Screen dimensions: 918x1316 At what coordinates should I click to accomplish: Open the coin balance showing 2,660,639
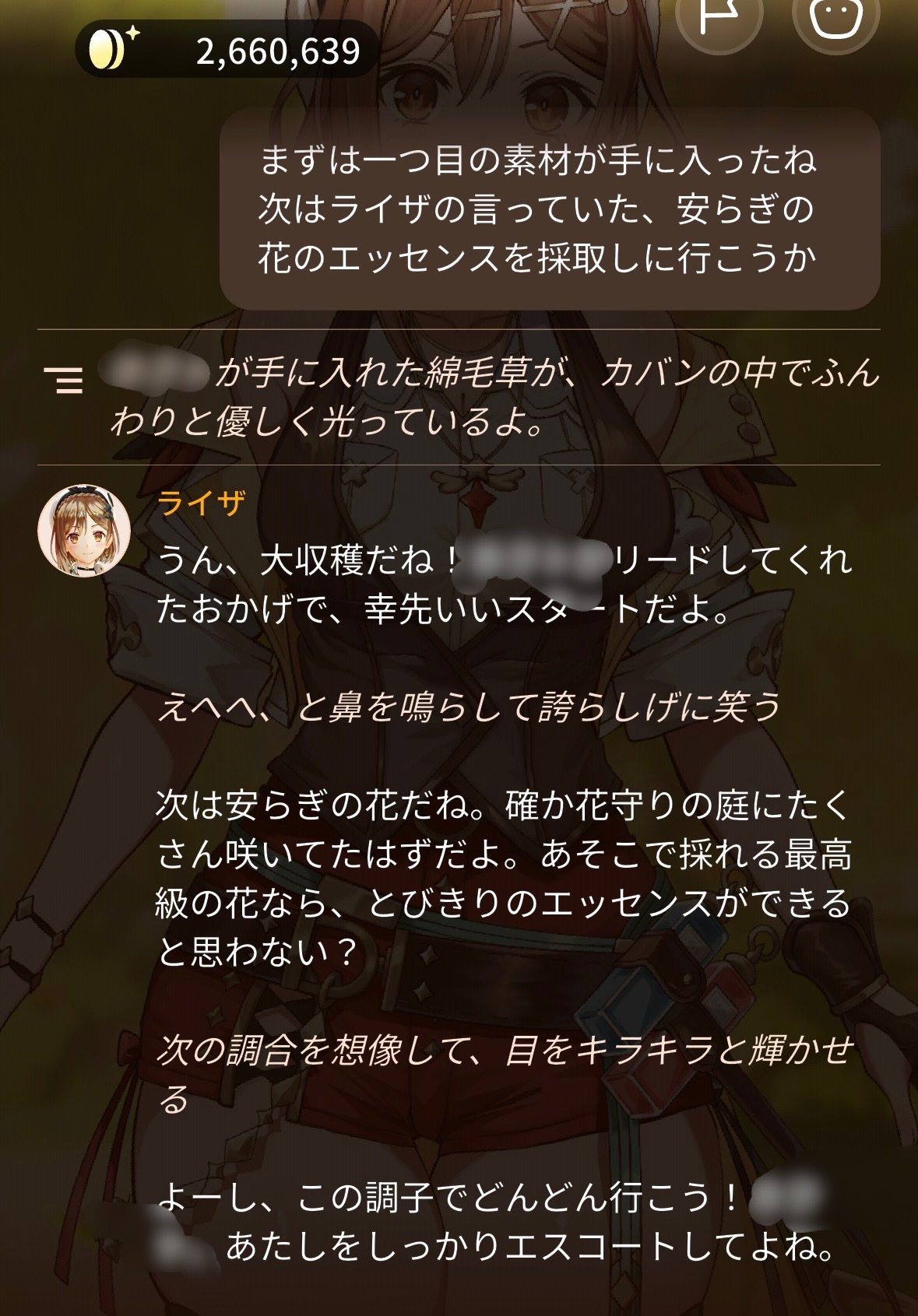(226, 49)
